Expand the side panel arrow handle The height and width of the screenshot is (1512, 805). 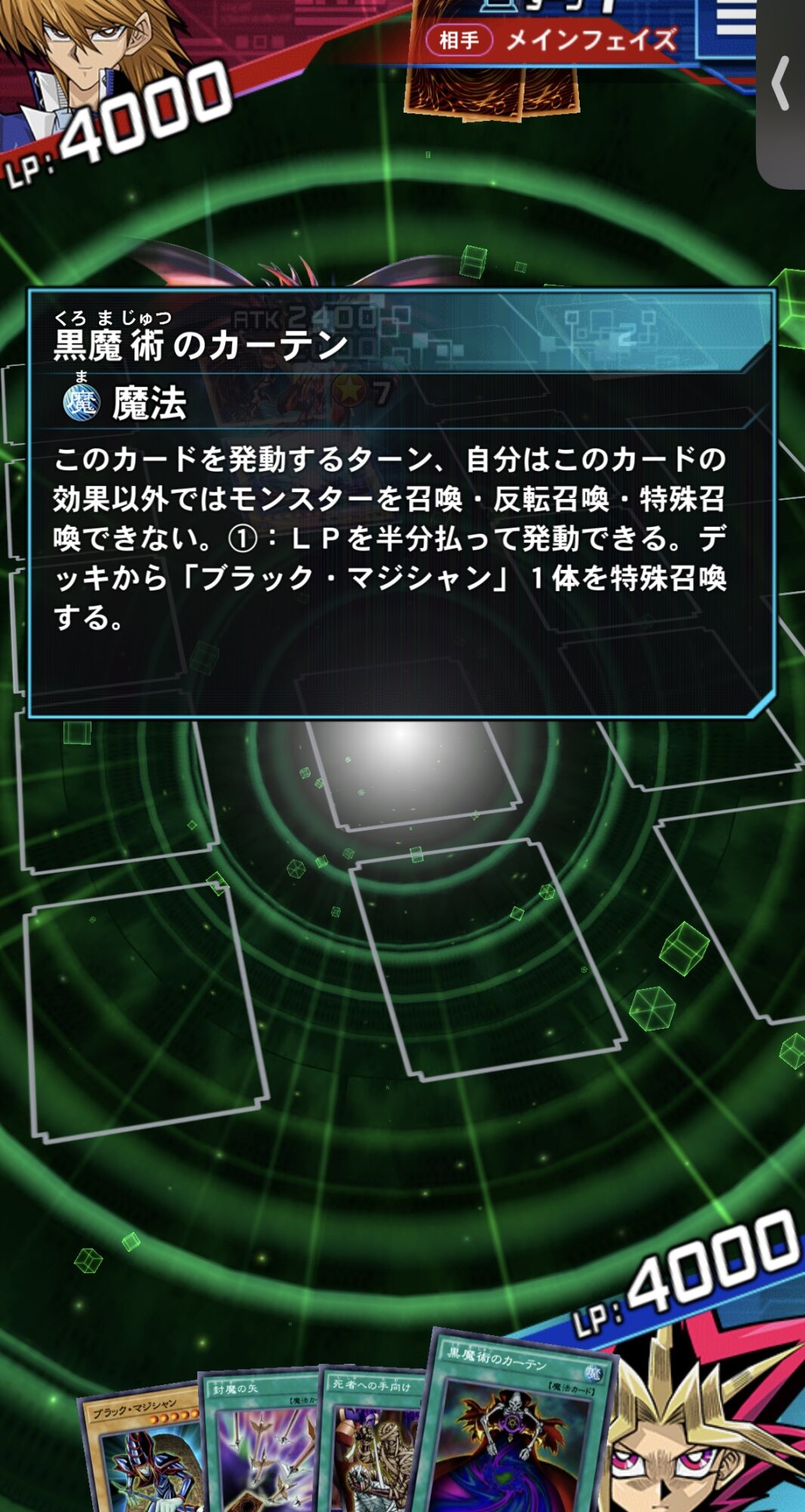[x=781, y=83]
